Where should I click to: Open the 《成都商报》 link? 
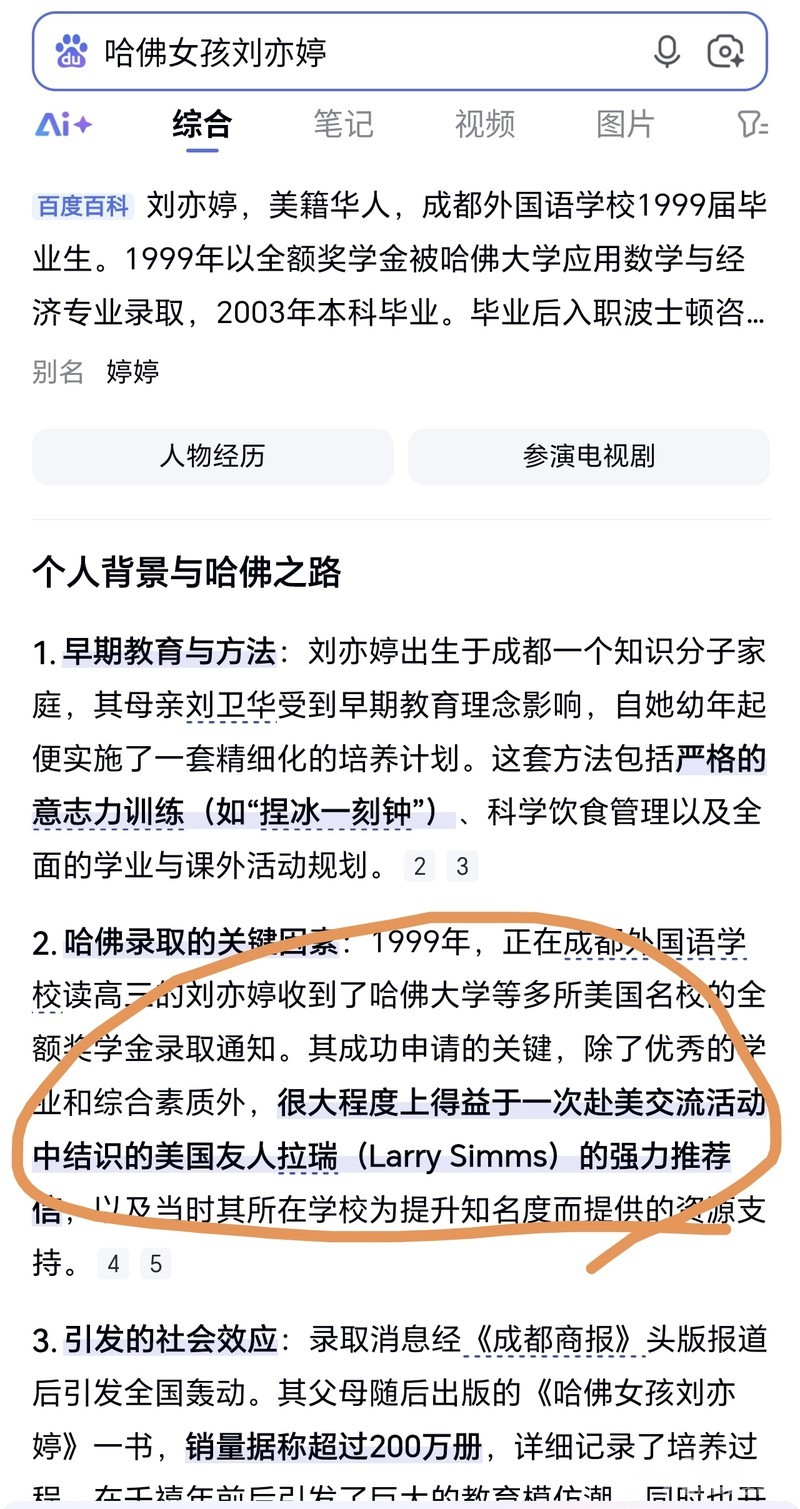(553, 1339)
